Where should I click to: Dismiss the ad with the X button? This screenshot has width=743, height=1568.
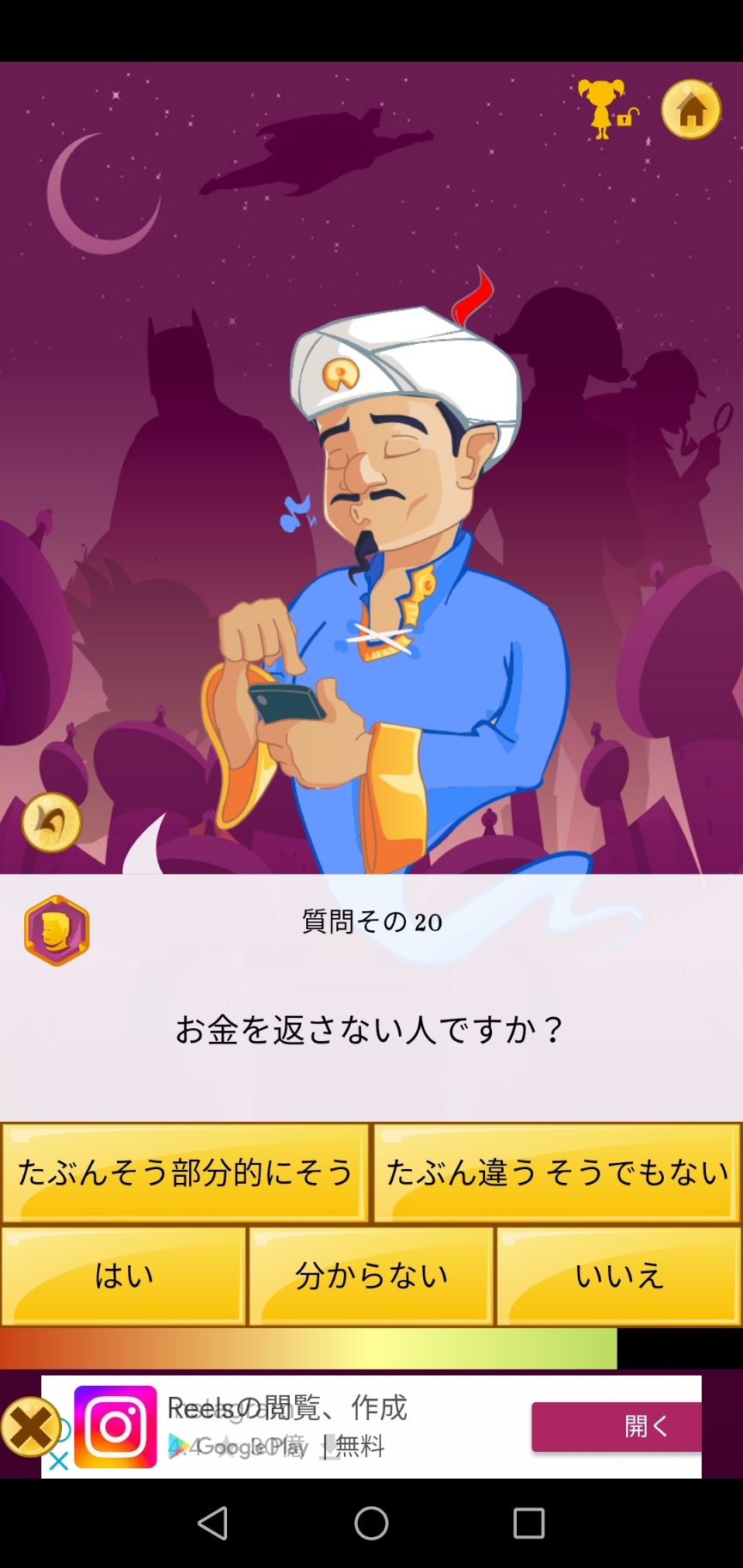point(31,1428)
